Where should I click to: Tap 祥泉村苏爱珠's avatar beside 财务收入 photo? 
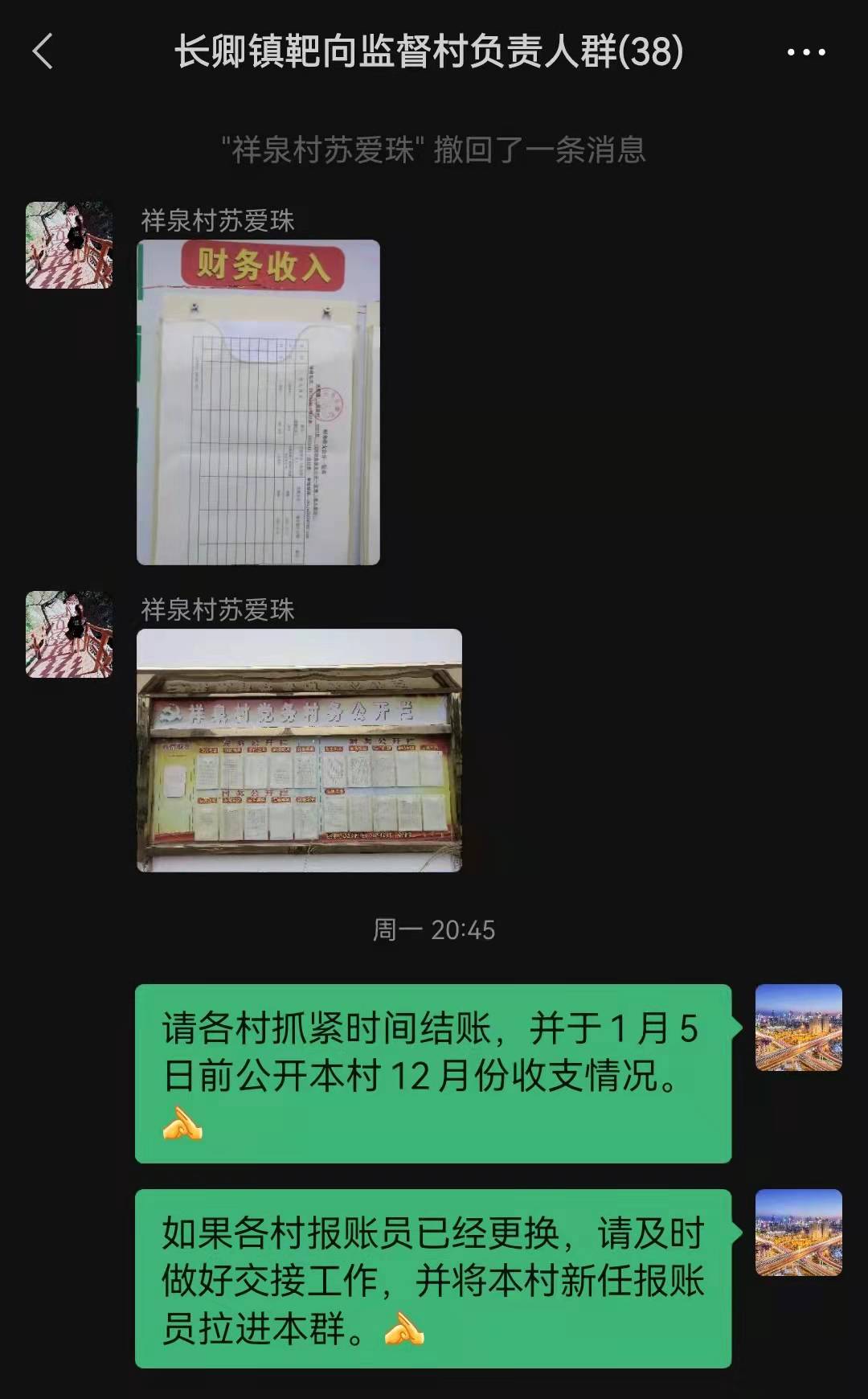[69, 245]
